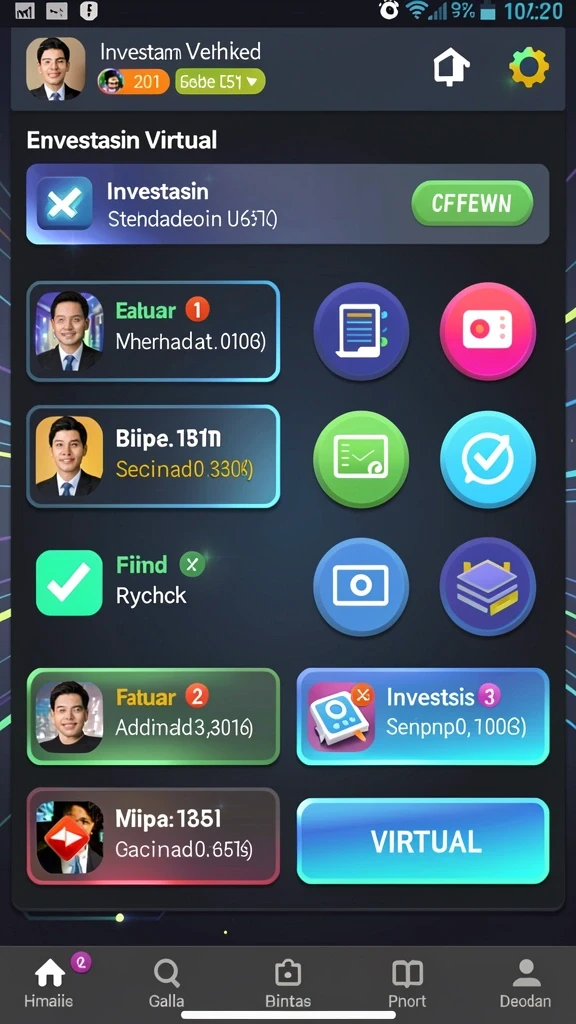This screenshot has width=576, height=1024.
Task: Switch to the Pnort tab
Action: click(408, 984)
